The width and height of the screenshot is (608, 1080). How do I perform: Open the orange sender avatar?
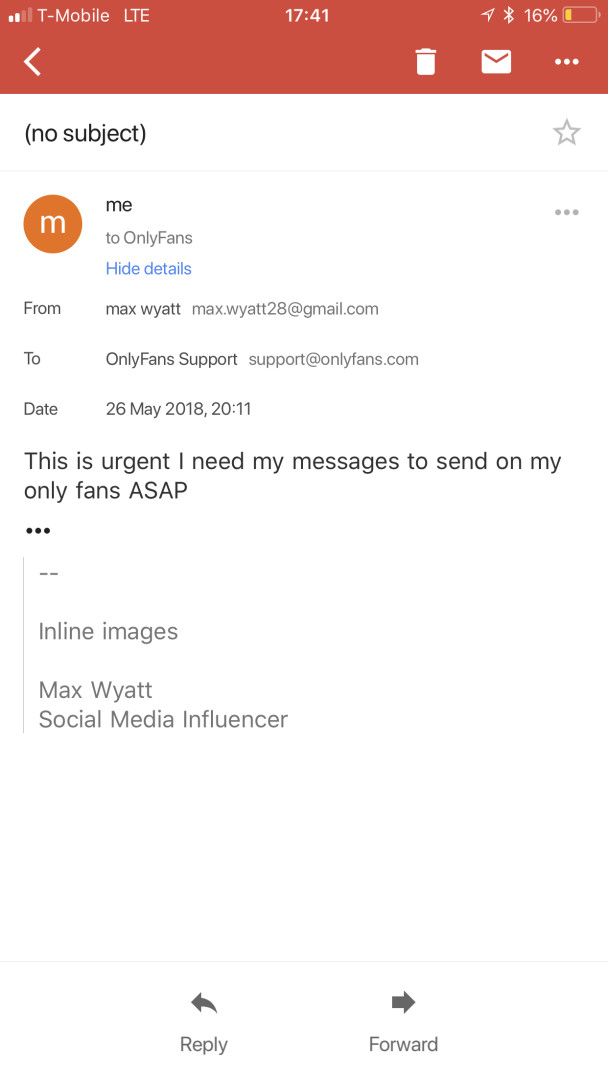coord(52,224)
